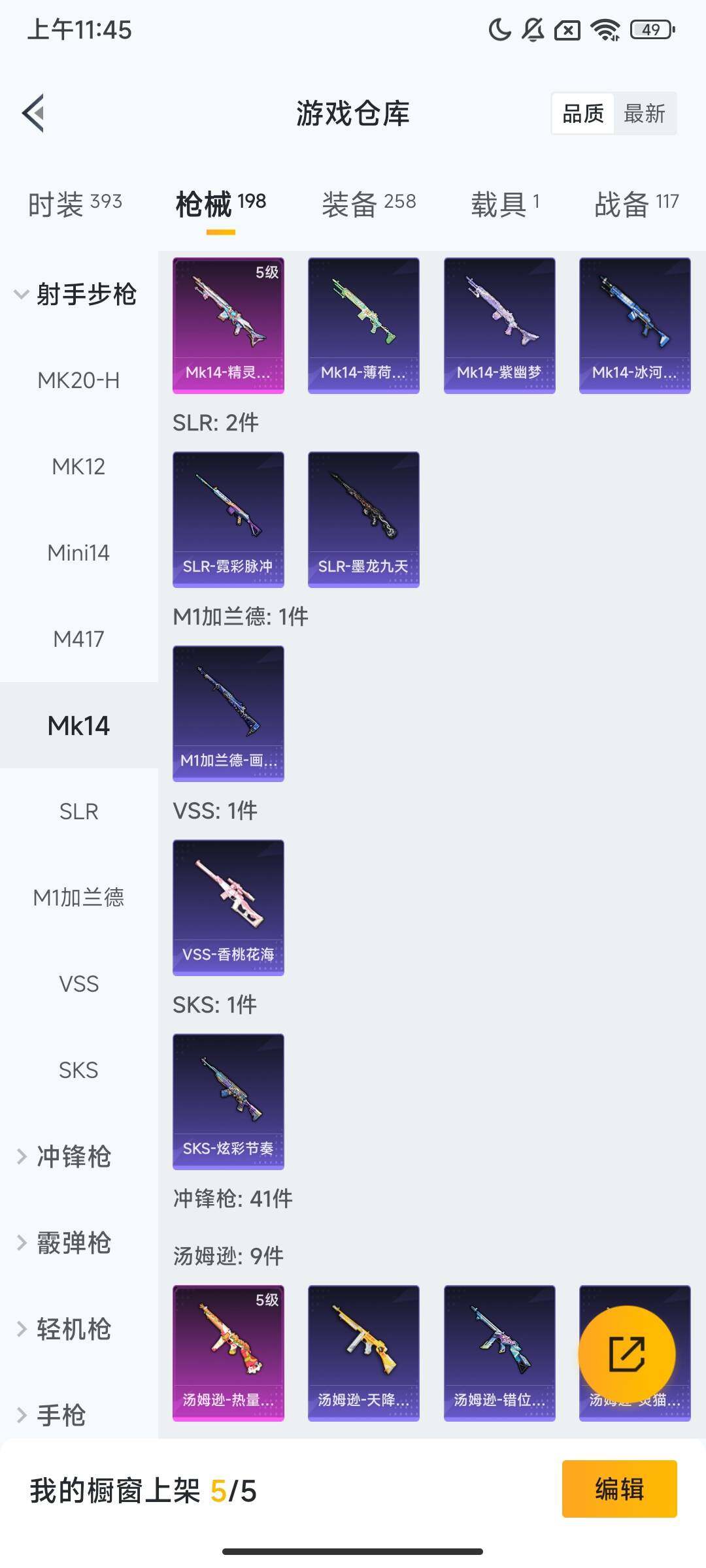Tap the 编辑 button
This screenshot has width=706, height=1568.
(620, 1490)
